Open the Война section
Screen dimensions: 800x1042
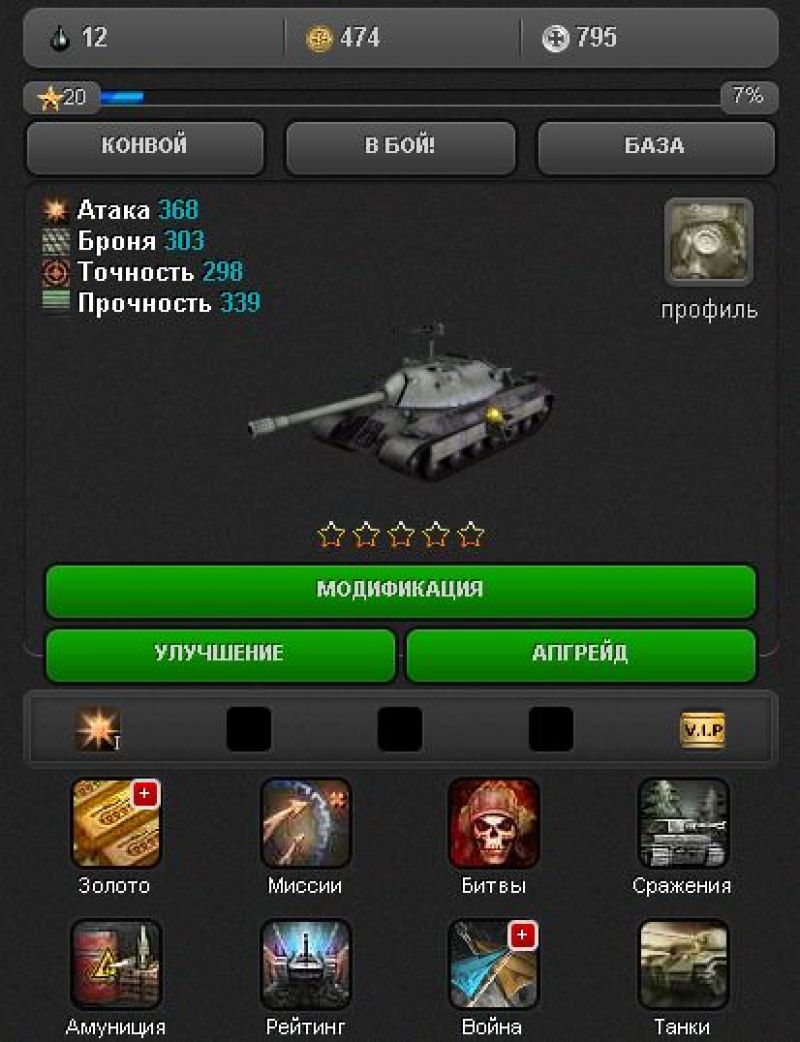pyautogui.click(x=494, y=964)
